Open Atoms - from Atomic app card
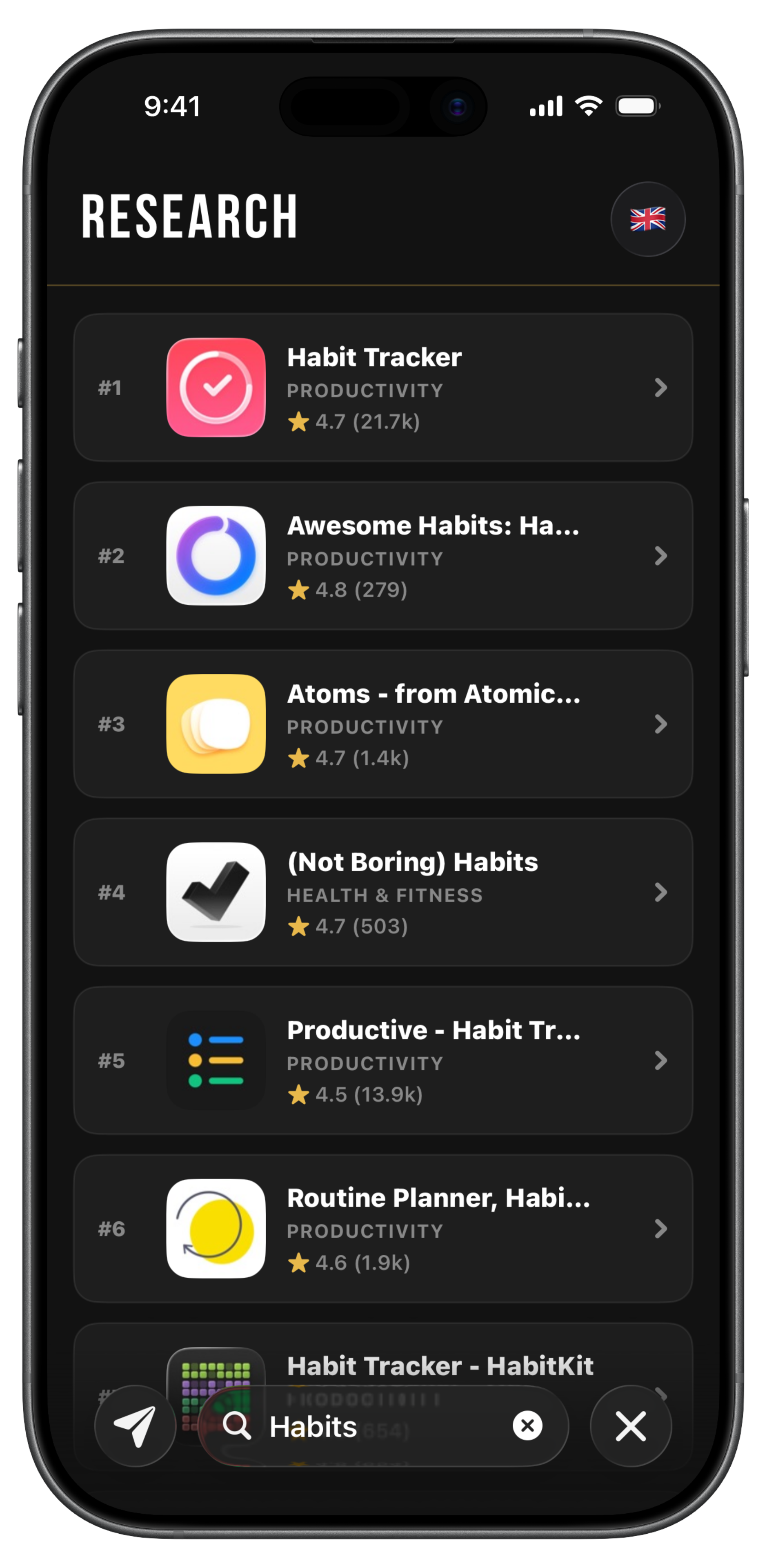The width and height of the screenshot is (767, 1568). pos(382,724)
